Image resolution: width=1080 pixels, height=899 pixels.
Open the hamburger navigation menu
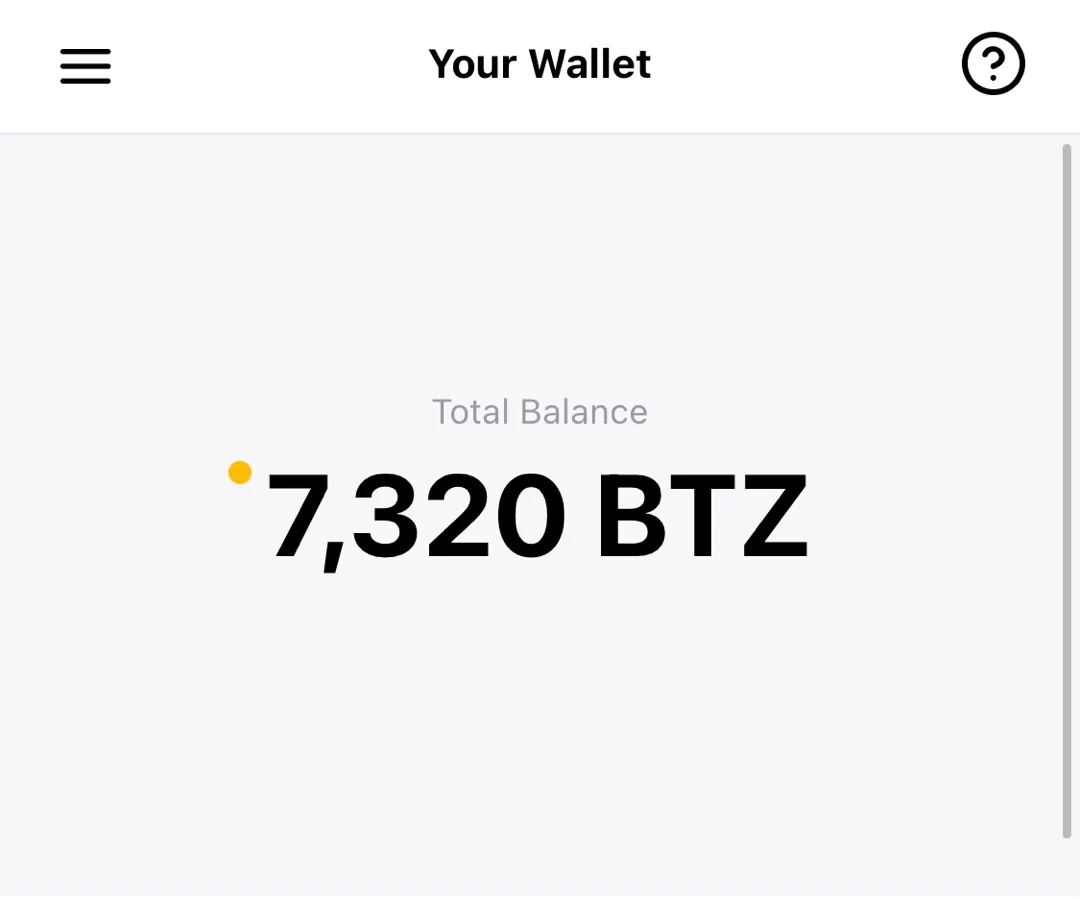point(85,65)
